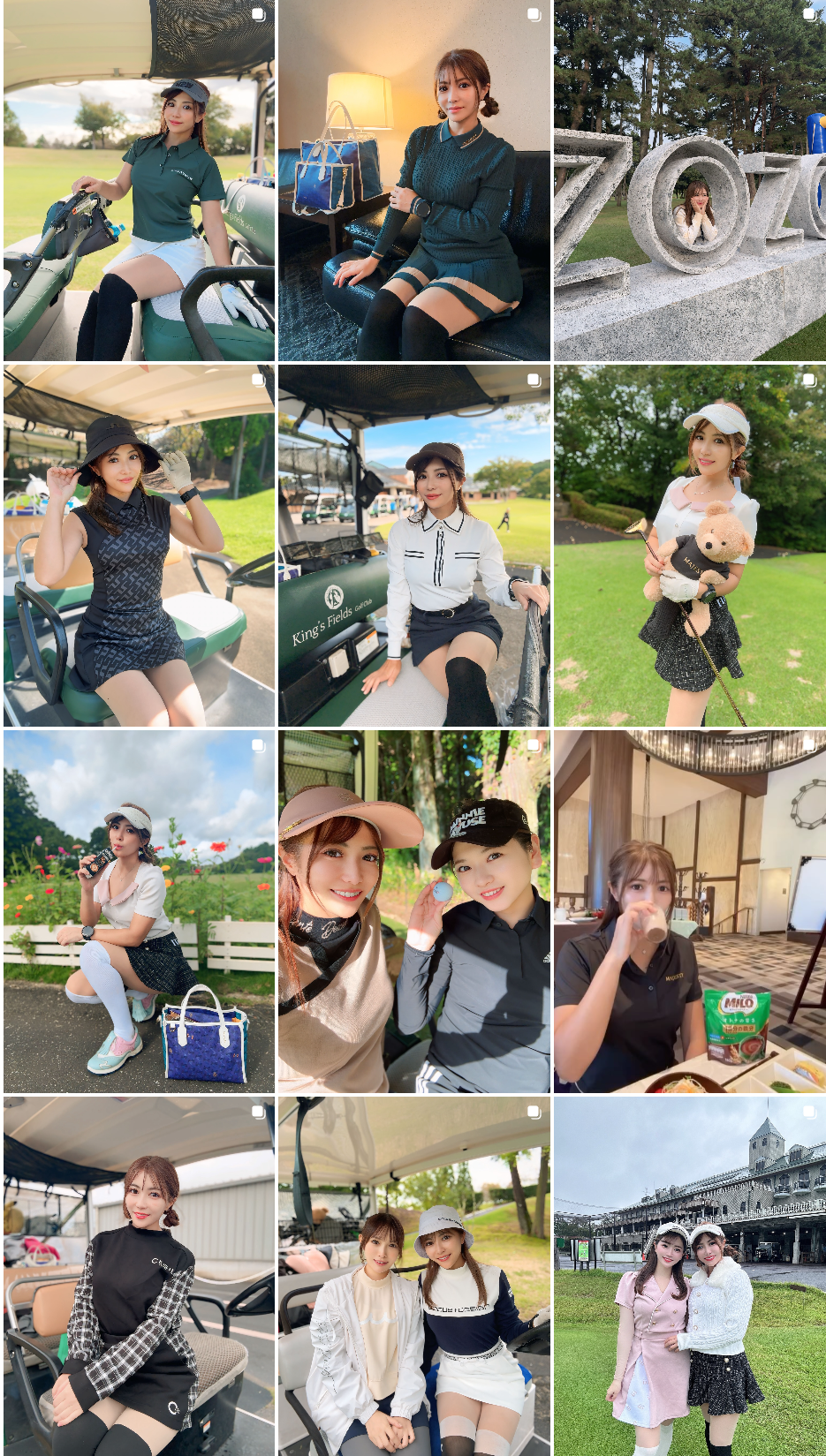Open the post of two people in a cart

414,1276
